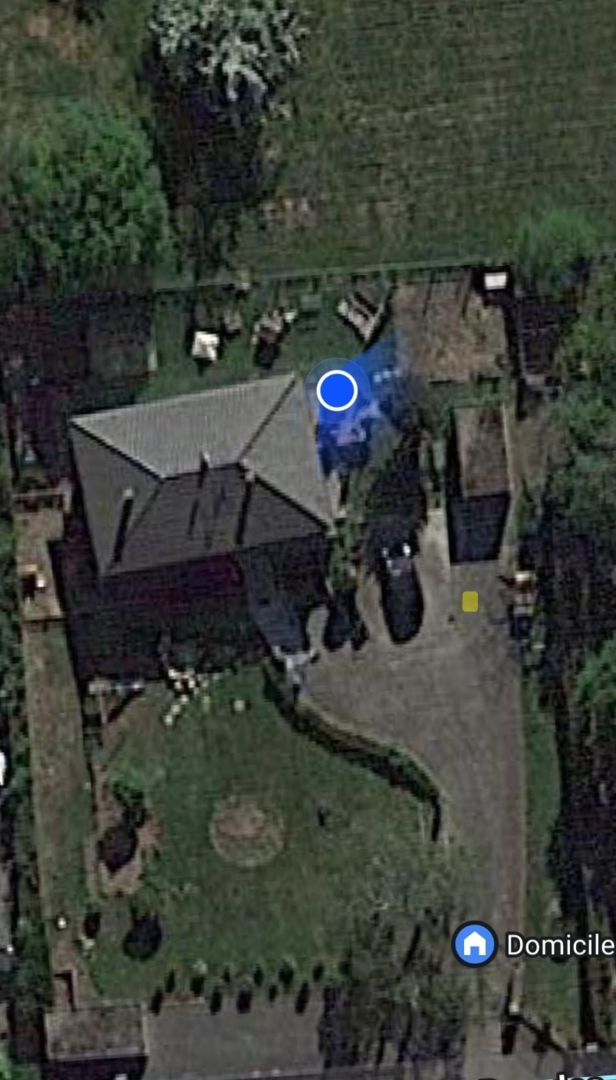Open the Domicile home marker
616x1080 pixels.
tap(474, 943)
